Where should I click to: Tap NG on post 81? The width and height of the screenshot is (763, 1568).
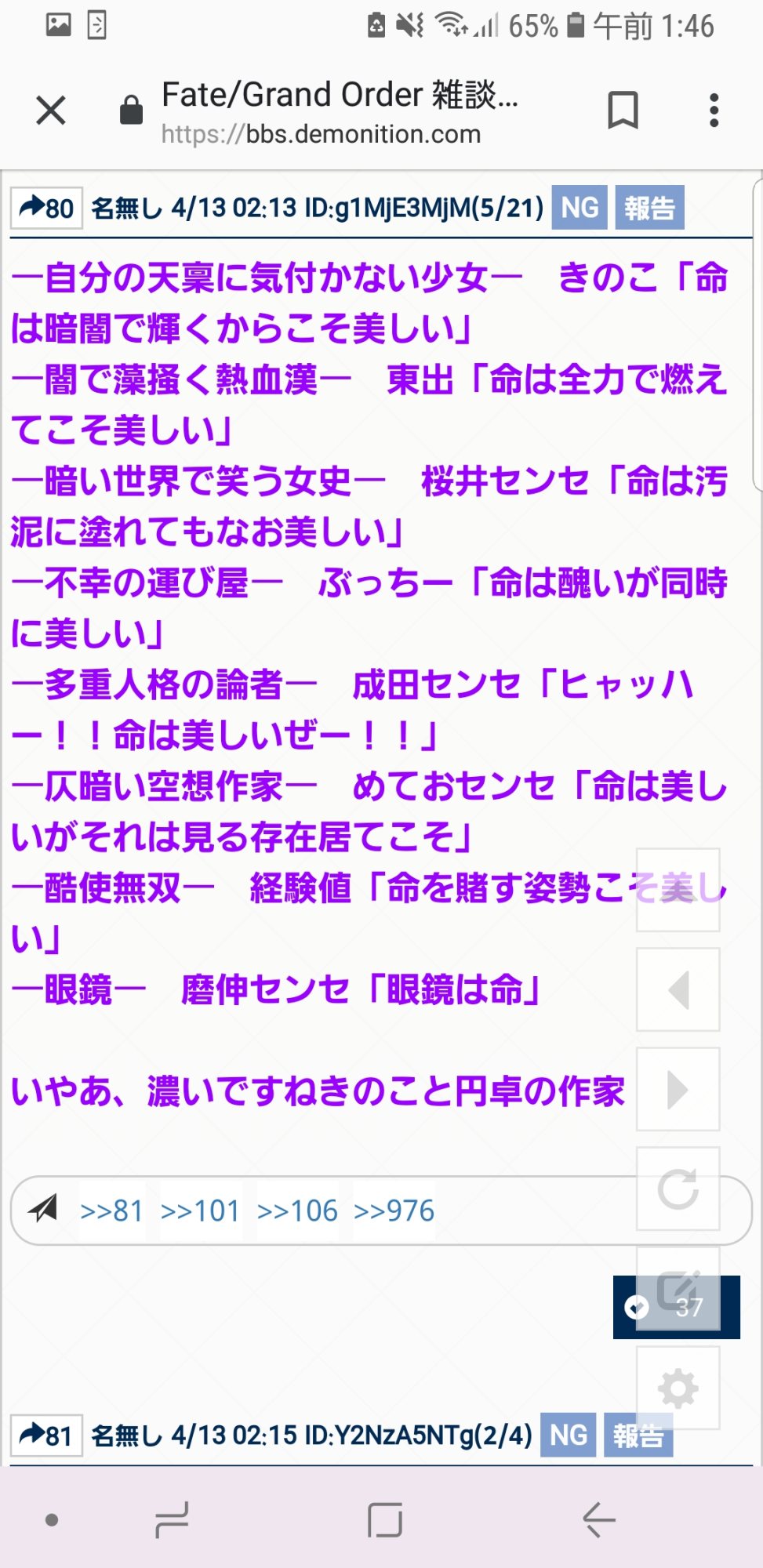(569, 1436)
